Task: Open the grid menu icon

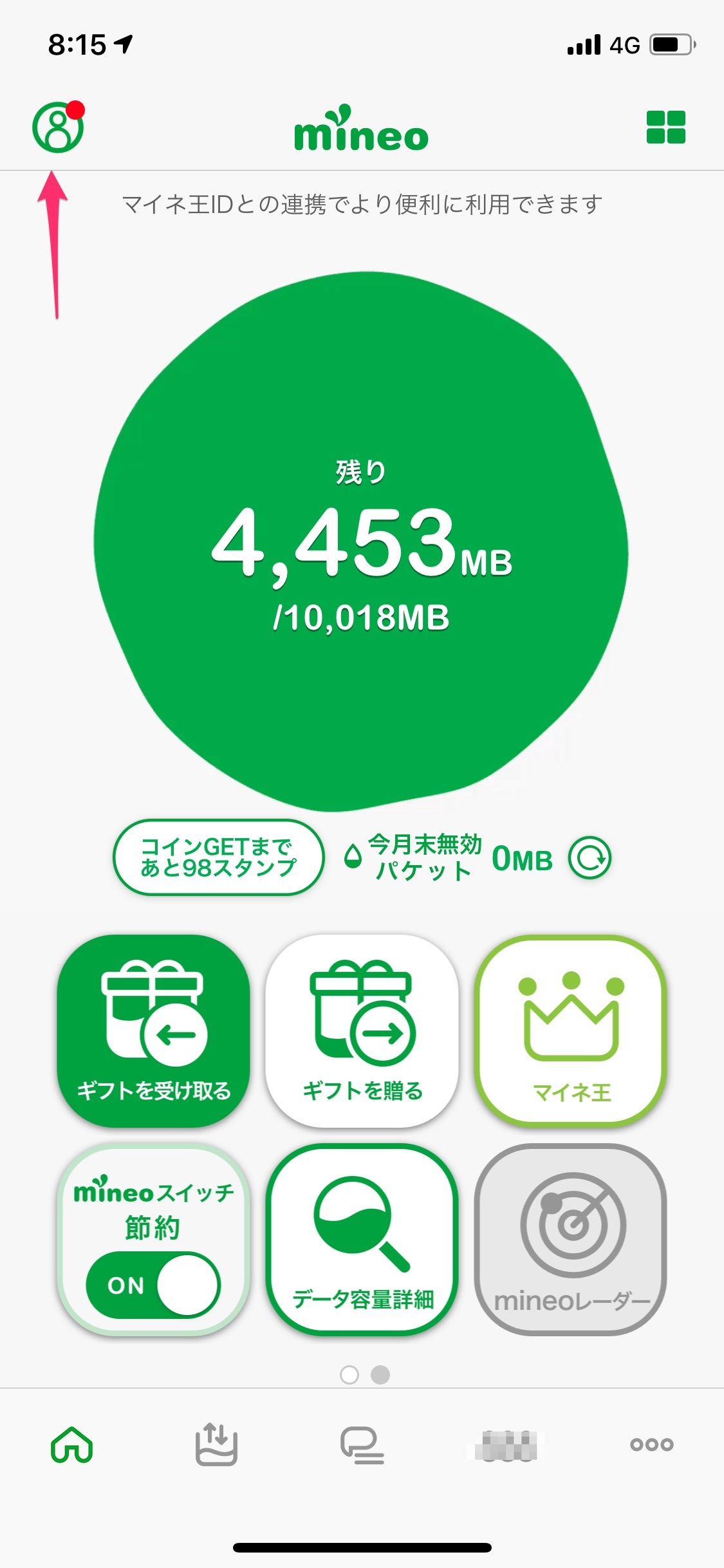Action: [665, 127]
